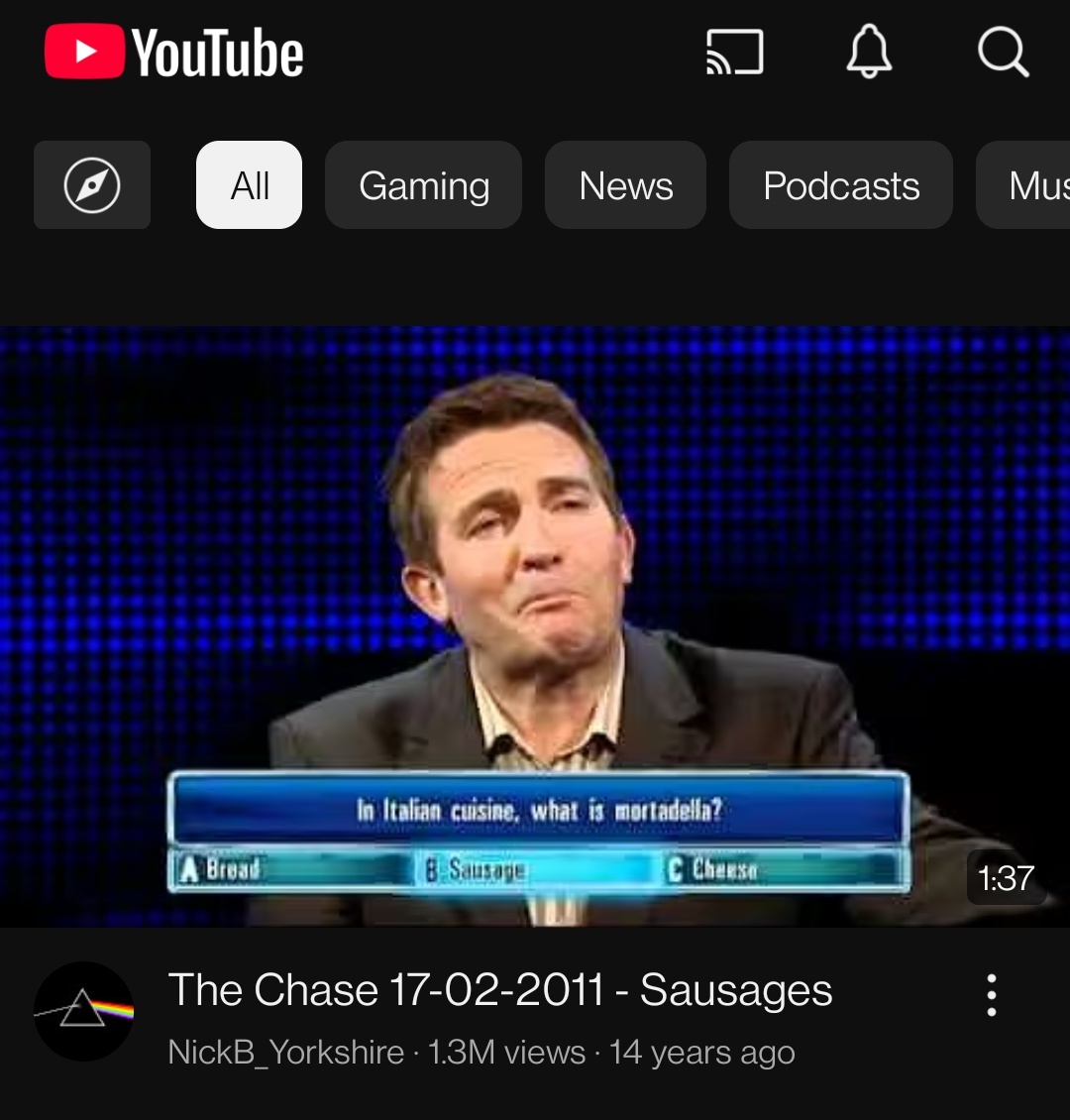Image resolution: width=1070 pixels, height=1120 pixels.
Task: Open more options for The Chase video
Action: click(x=992, y=995)
